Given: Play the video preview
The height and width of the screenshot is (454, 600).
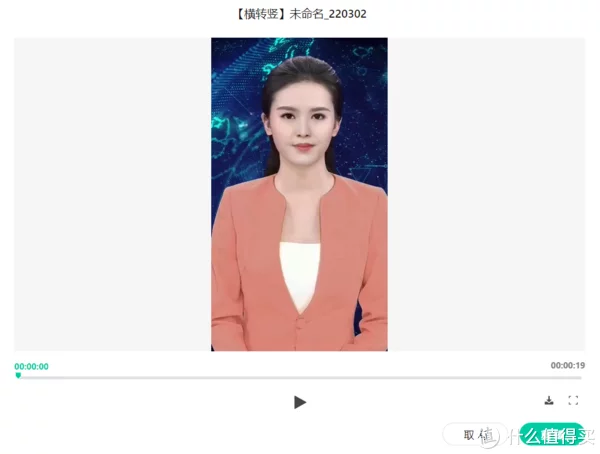Looking at the screenshot, I should click(300, 402).
